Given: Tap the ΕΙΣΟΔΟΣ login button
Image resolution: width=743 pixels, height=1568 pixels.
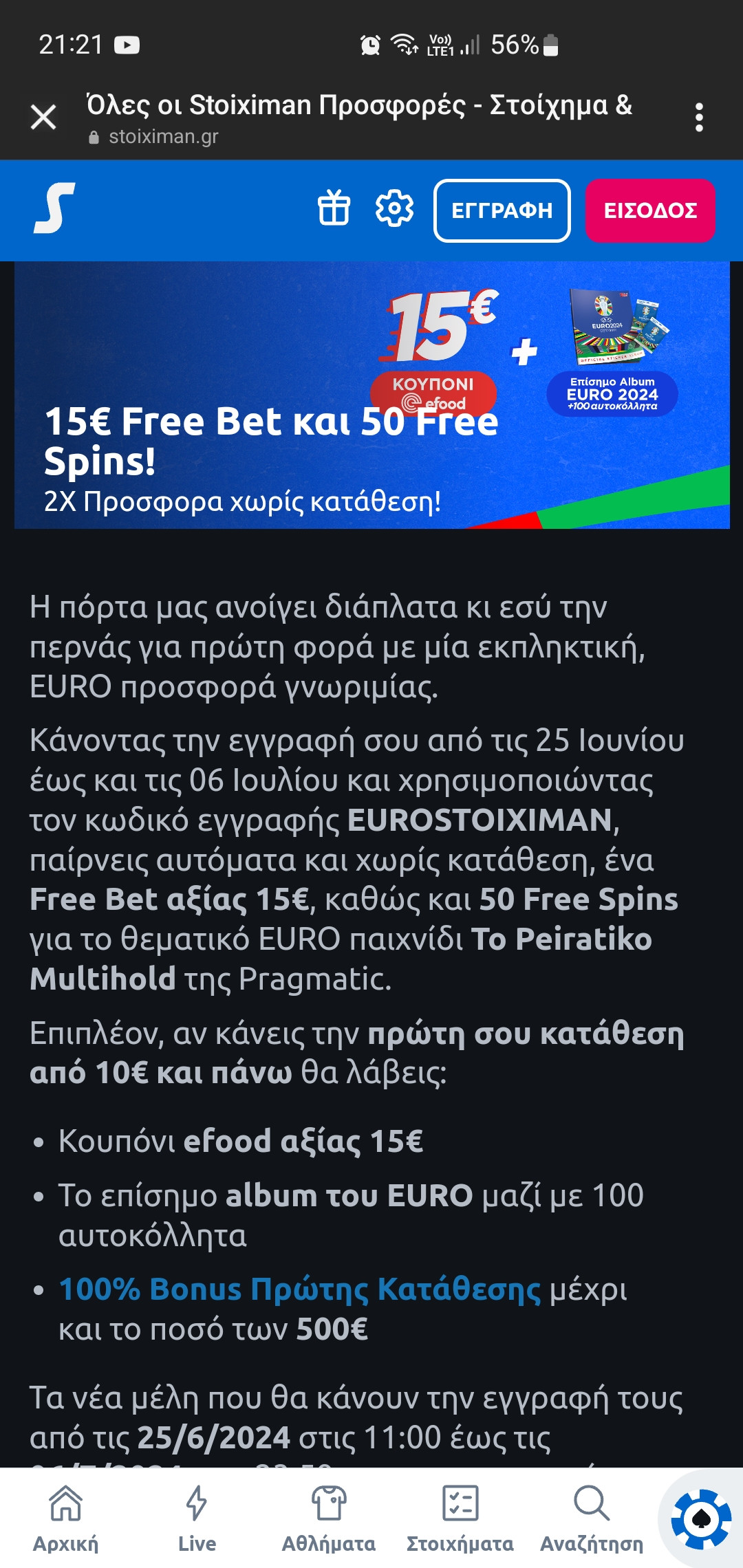Looking at the screenshot, I should [649, 210].
